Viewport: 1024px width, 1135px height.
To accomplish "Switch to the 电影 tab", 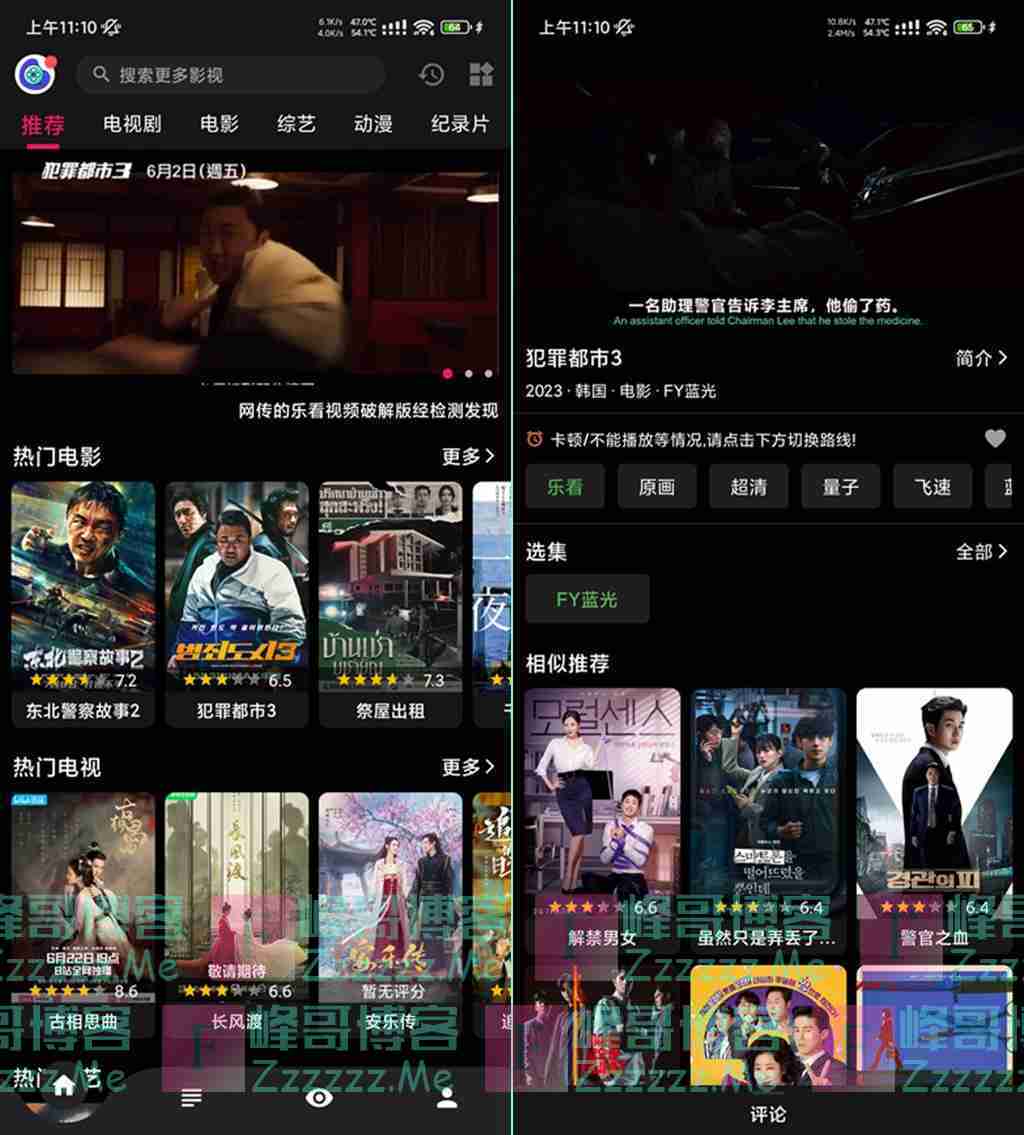I will point(219,124).
